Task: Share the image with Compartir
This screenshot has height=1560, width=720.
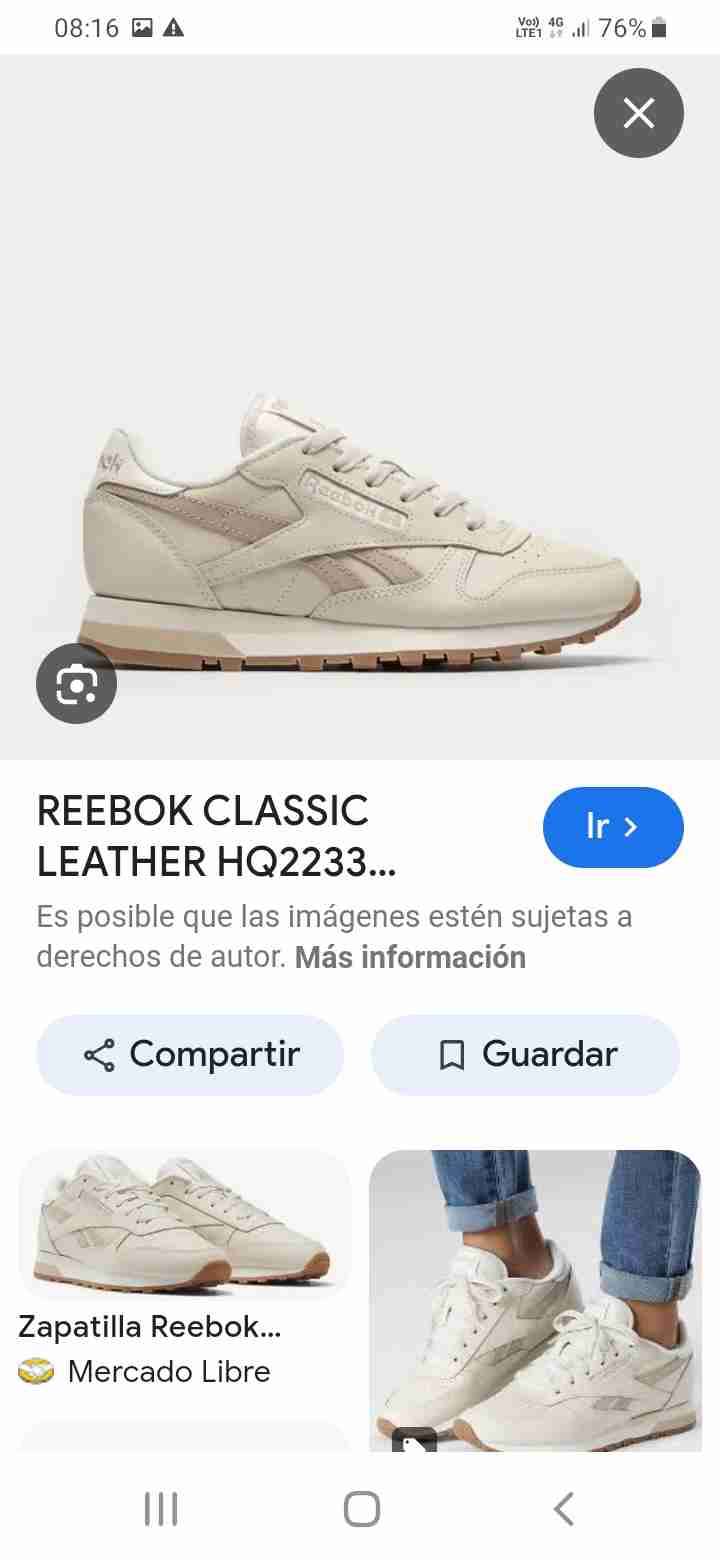Action: click(x=190, y=1054)
